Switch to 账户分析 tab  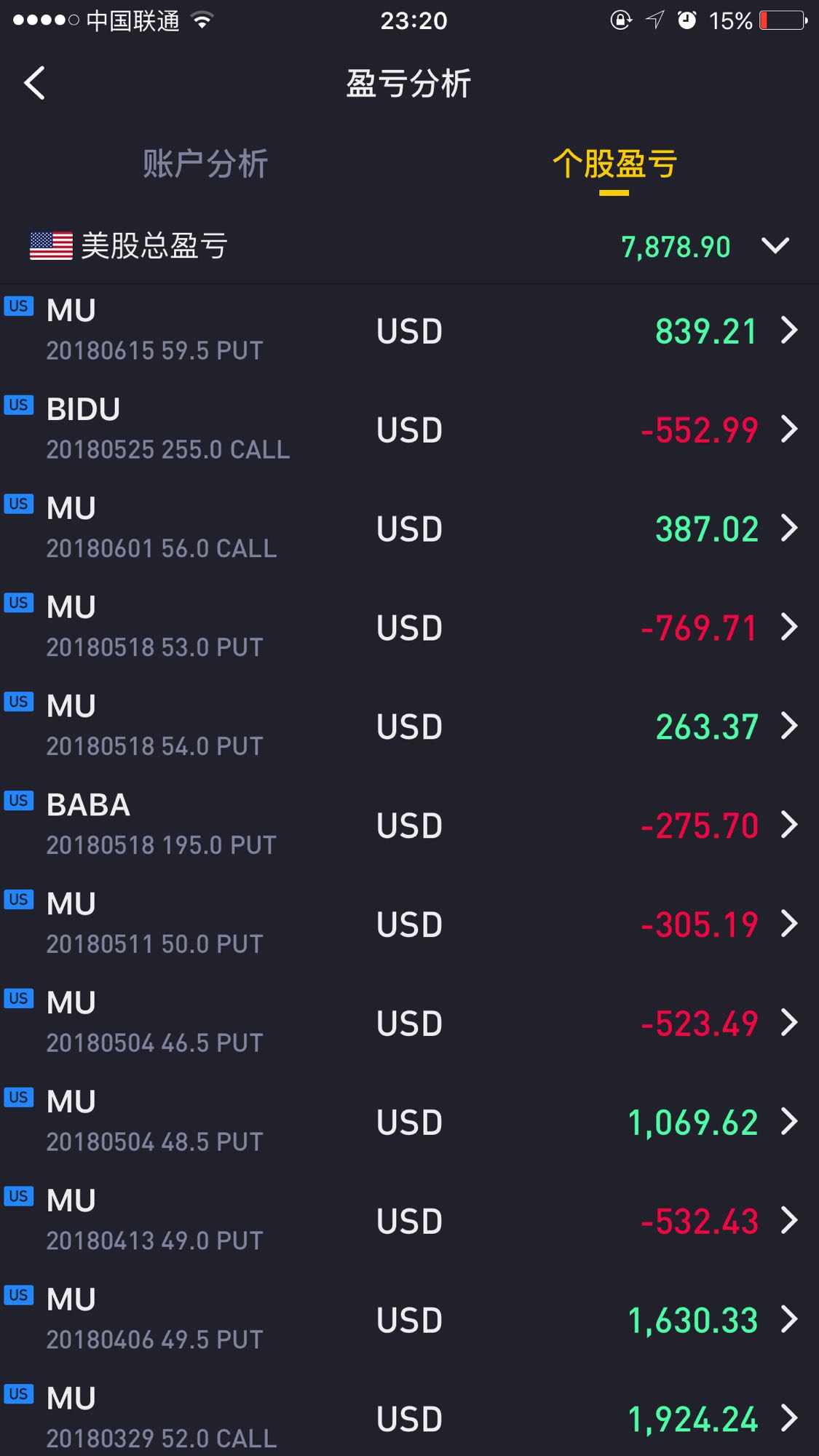(x=205, y=164)
